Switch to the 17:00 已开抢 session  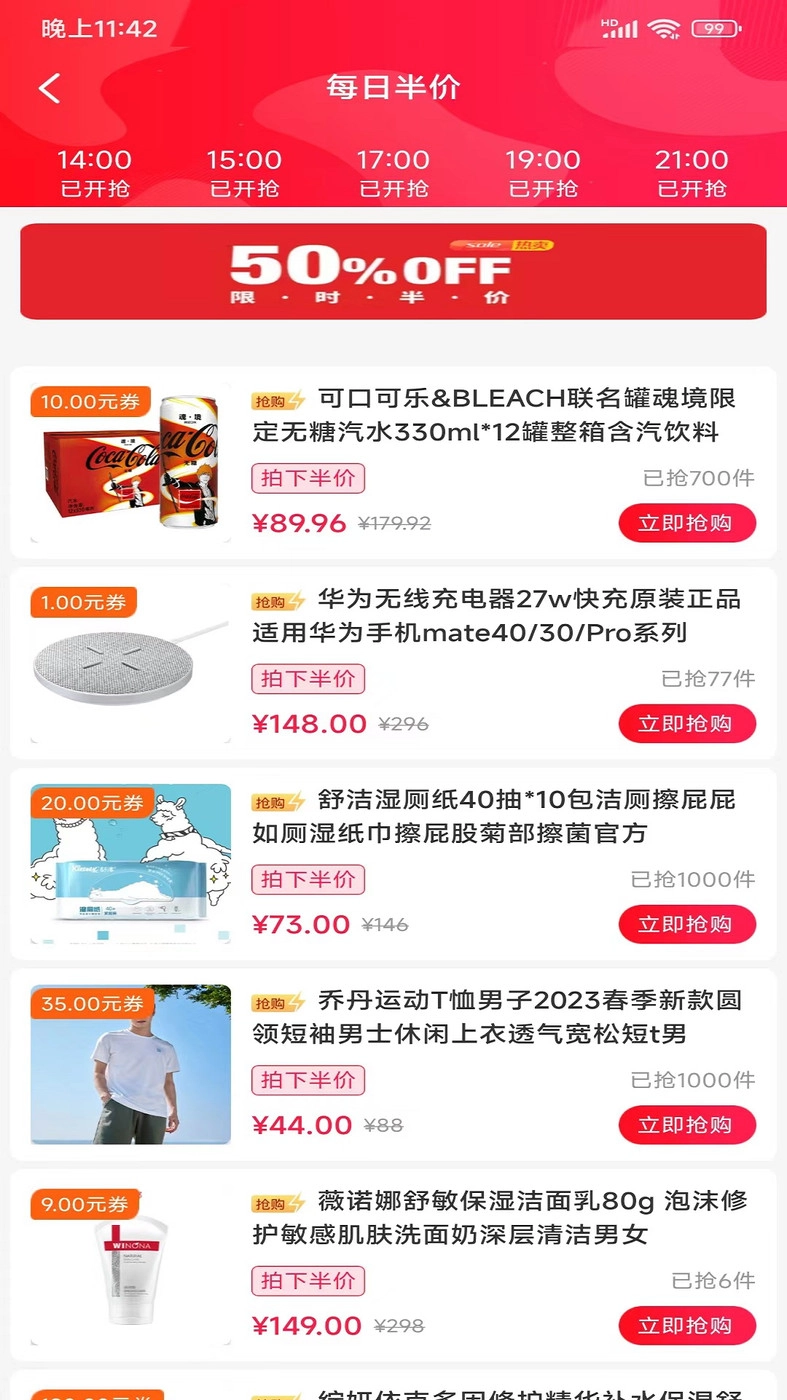pyautogui.click(x=394, y=172)
